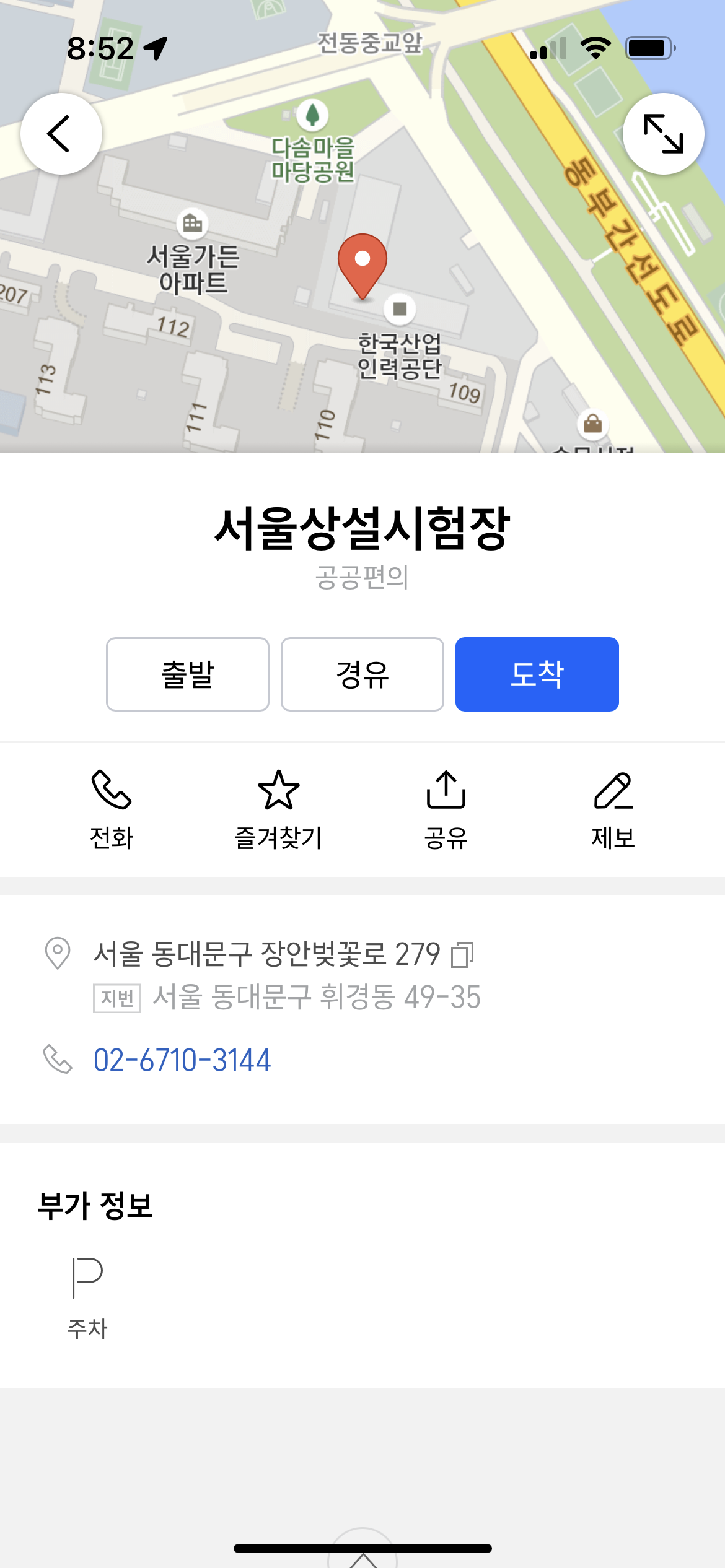Dial phone number 02-6710-3144
Image resolution: width=725 pixels, height=1568 pixels.
pyautogui.click(x=182, y=1060)
